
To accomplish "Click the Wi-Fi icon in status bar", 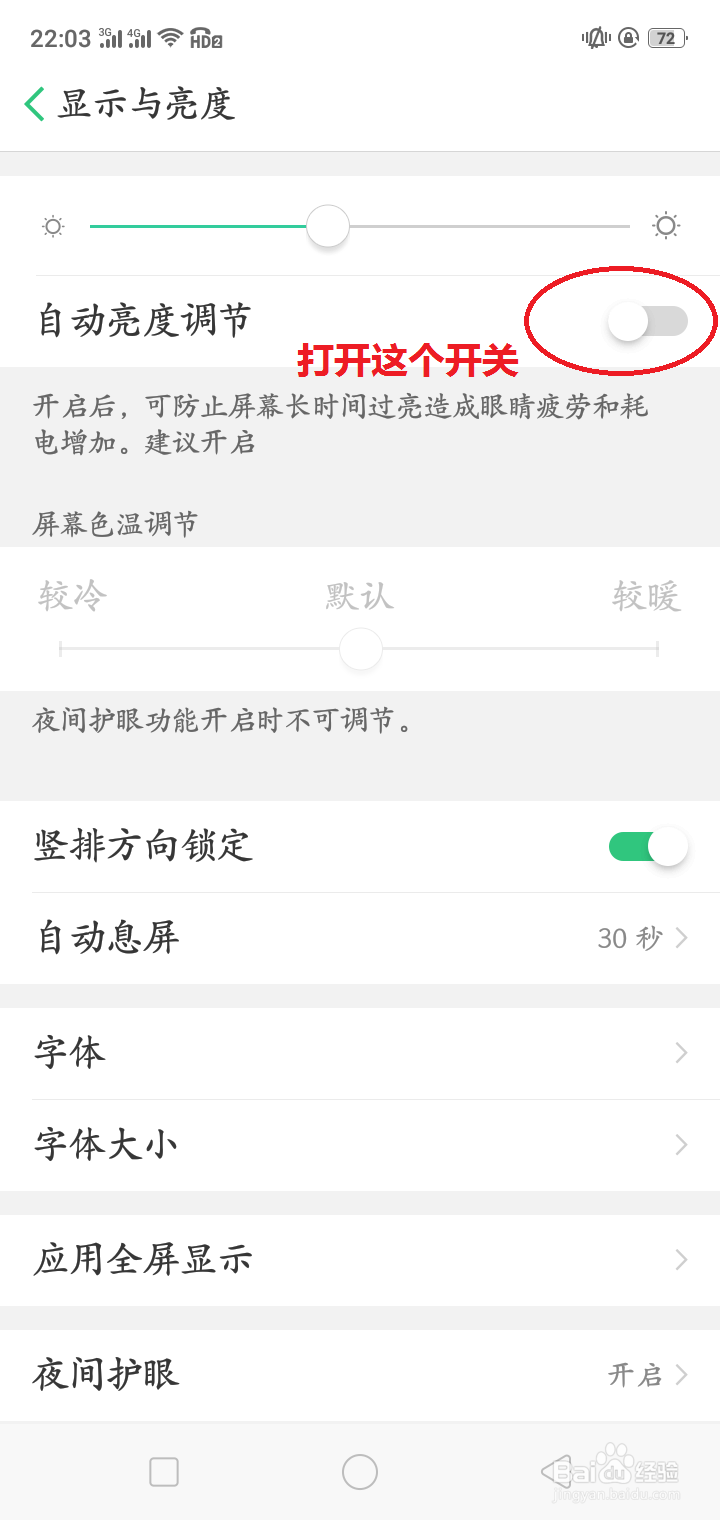I will point(168,37).
